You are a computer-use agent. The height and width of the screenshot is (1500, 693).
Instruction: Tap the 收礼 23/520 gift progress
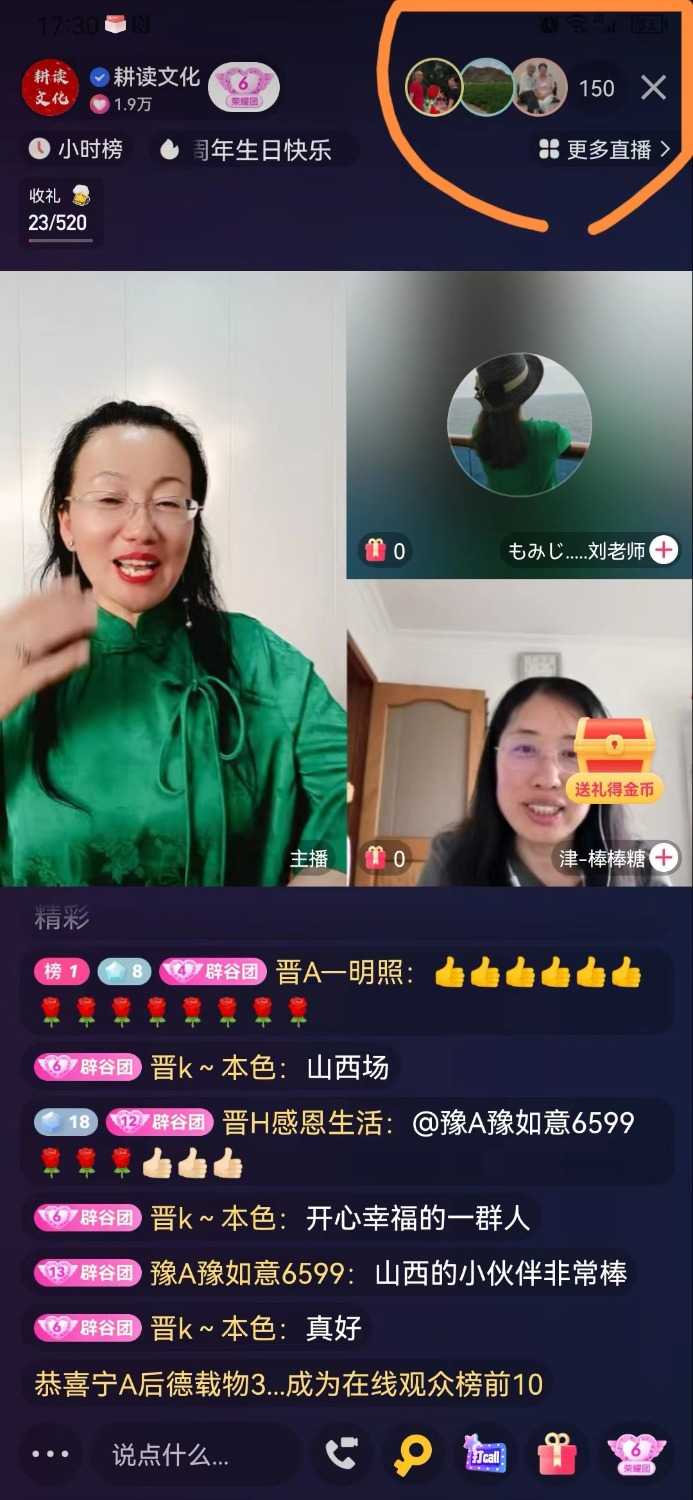58,212
